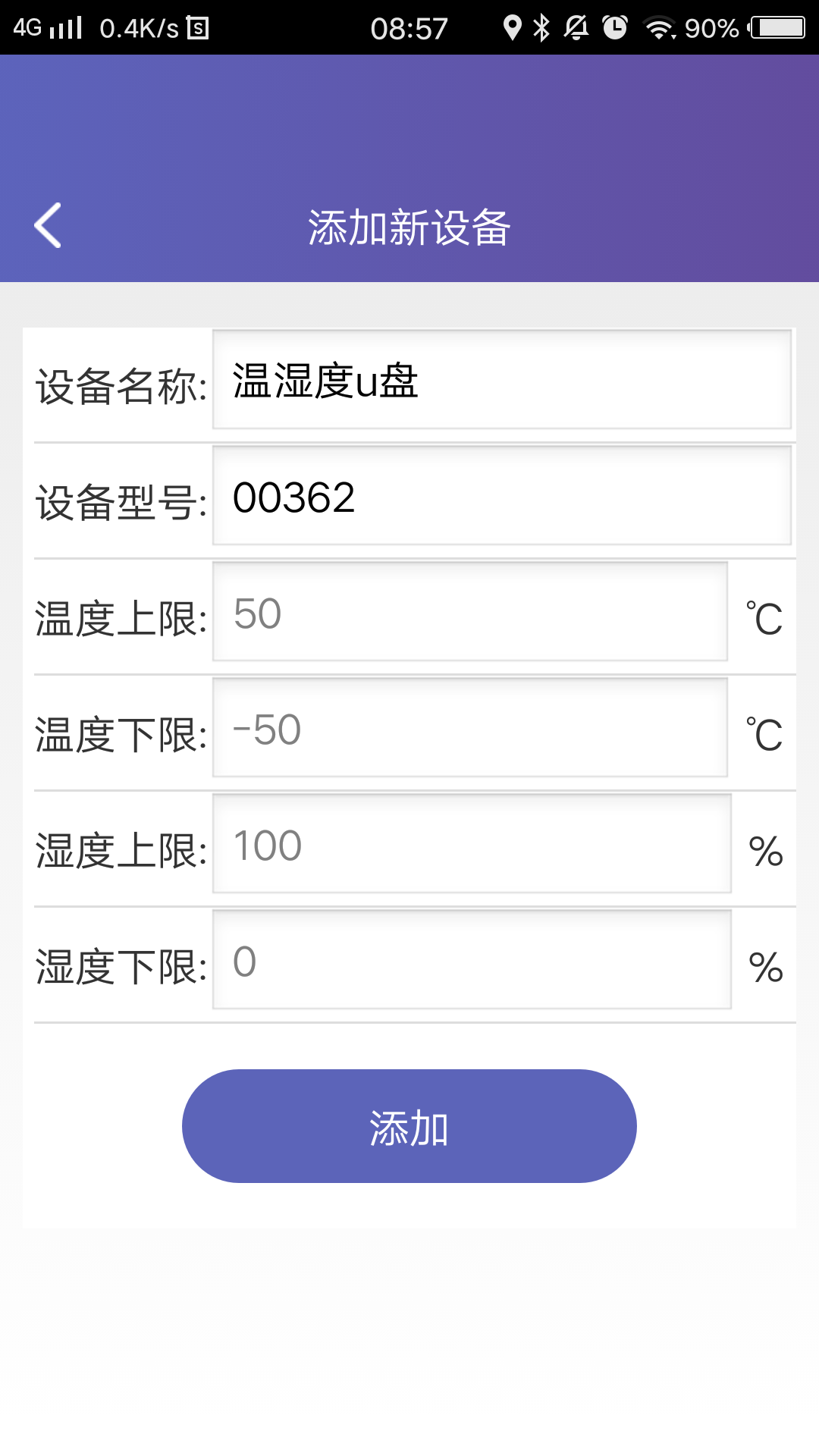Go back using the header arrow
This screenshot has width=819, height=1456.
click(x=48, y=226)
